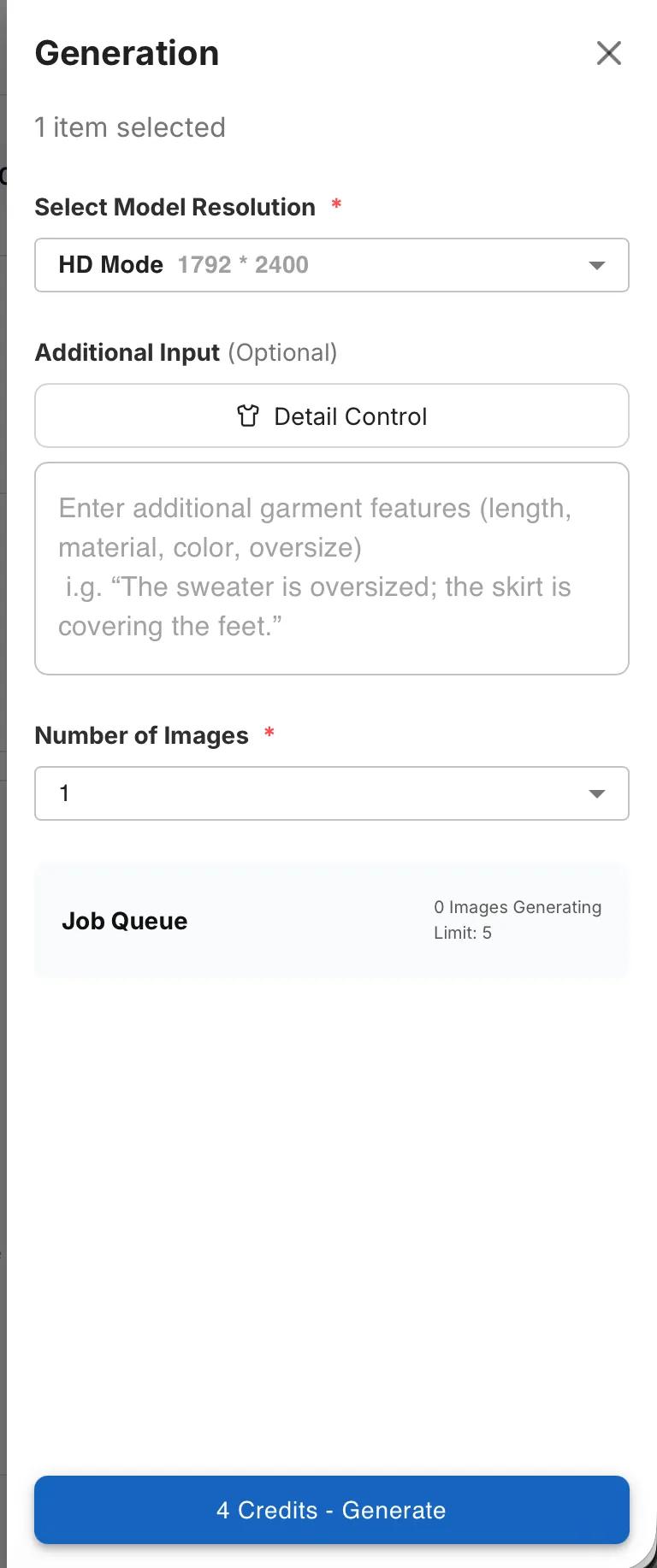This screenshot has height=1568, width=657.
Task: Click the chevron on the HD Mode selector
Action: pyautogui.click(x=596, y=265)
